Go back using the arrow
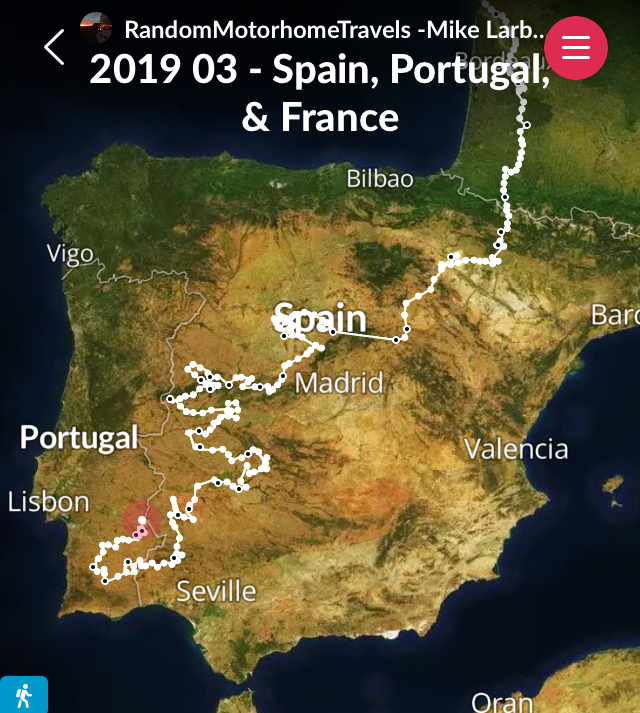Viewport: 640px width, 713px height. 54,47
